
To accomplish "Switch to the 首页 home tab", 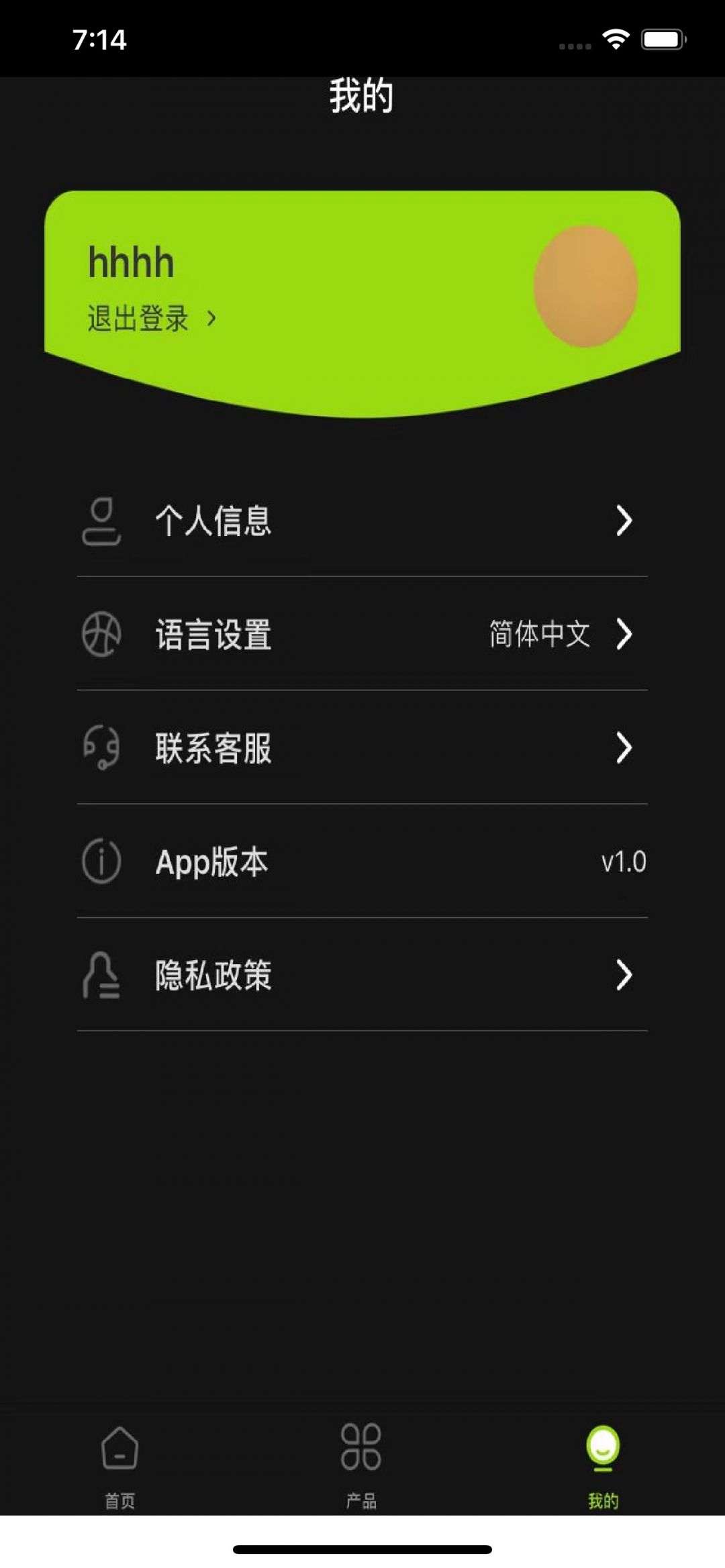I will click(120, 1464).
